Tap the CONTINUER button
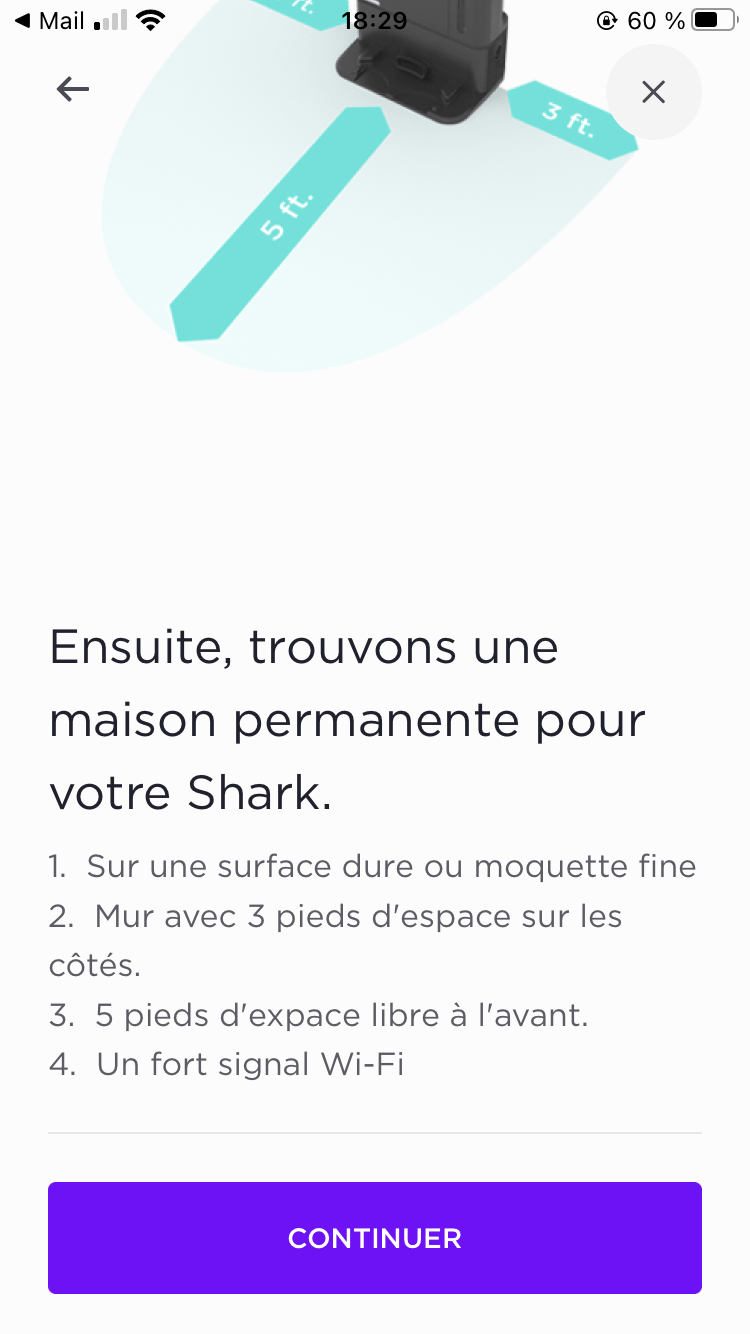 (x=375, y=1238)
